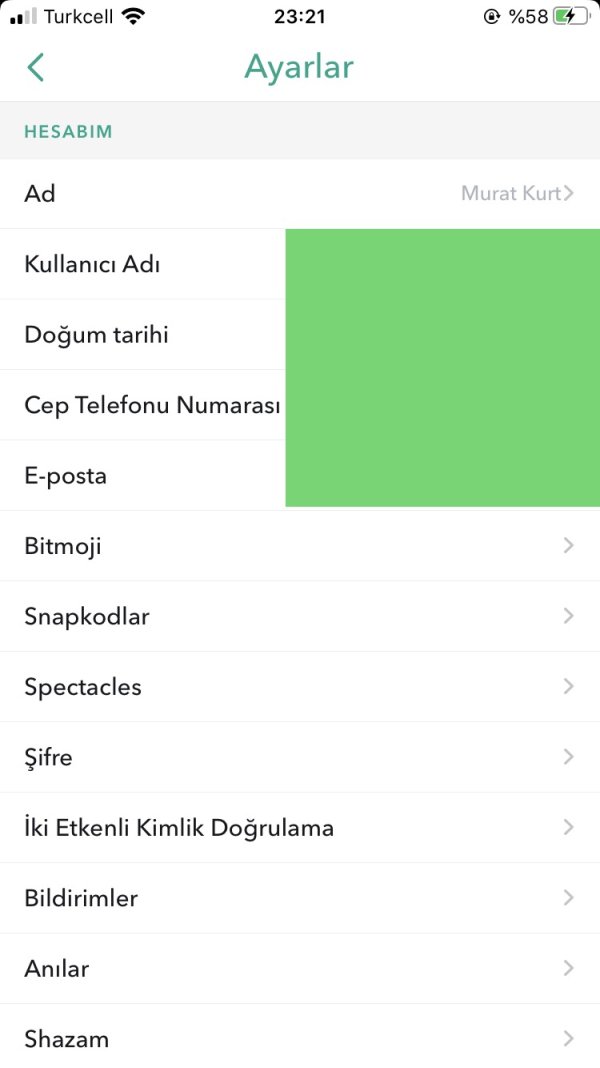Image resolution: width=600 pixels, height=1068 pixels.
Task: Open Şifre to change password
Action: coord(300,757)
